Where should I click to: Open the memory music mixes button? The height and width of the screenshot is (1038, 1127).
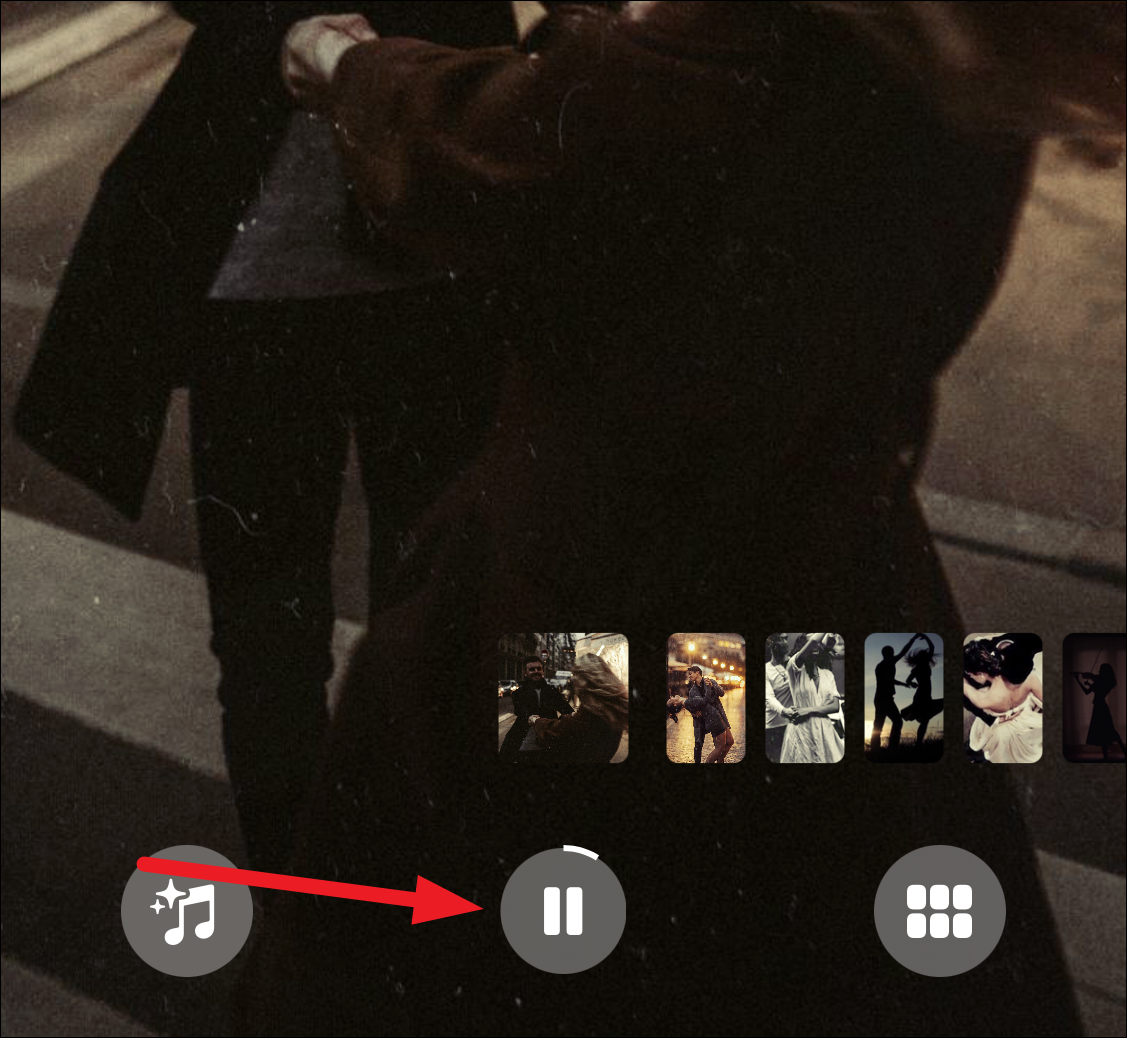pyautogui.click(x=187, y=911)
